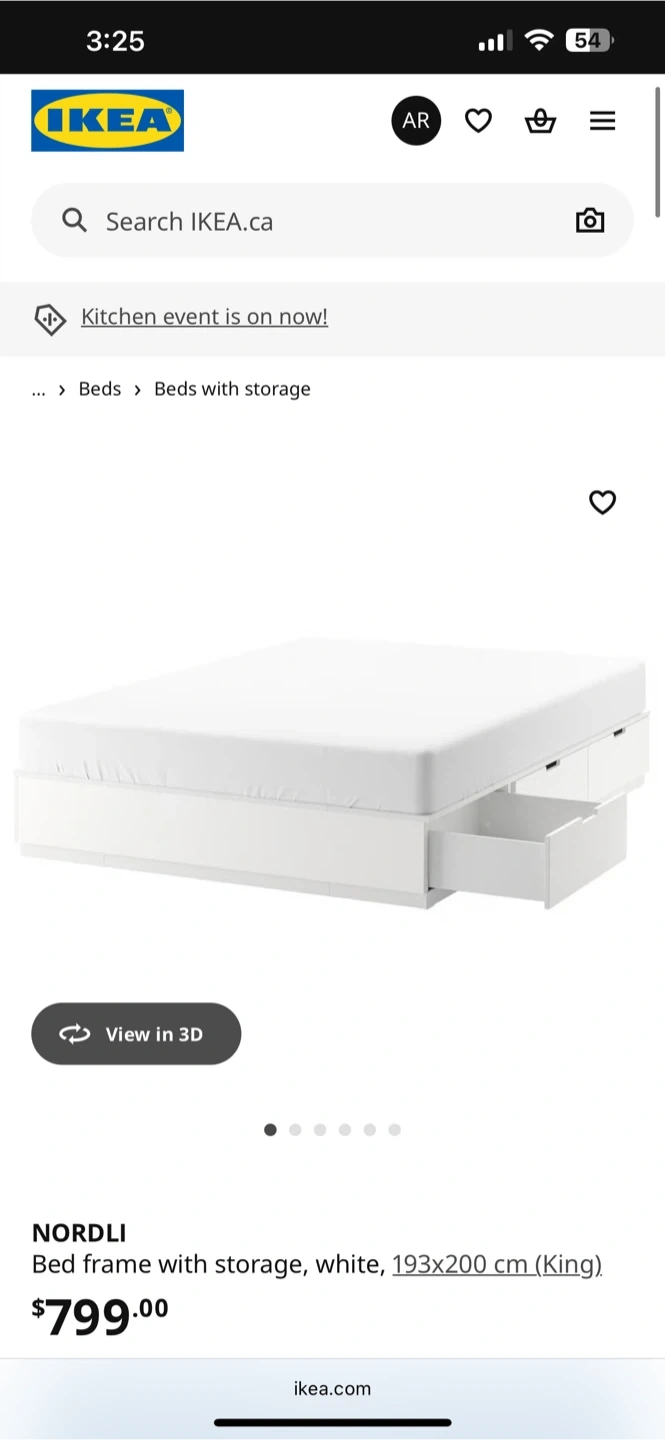This screenshot has height=1440, width=665.
Task: Tap the Search IKEA.ca field
Action: tap(300, 221)
